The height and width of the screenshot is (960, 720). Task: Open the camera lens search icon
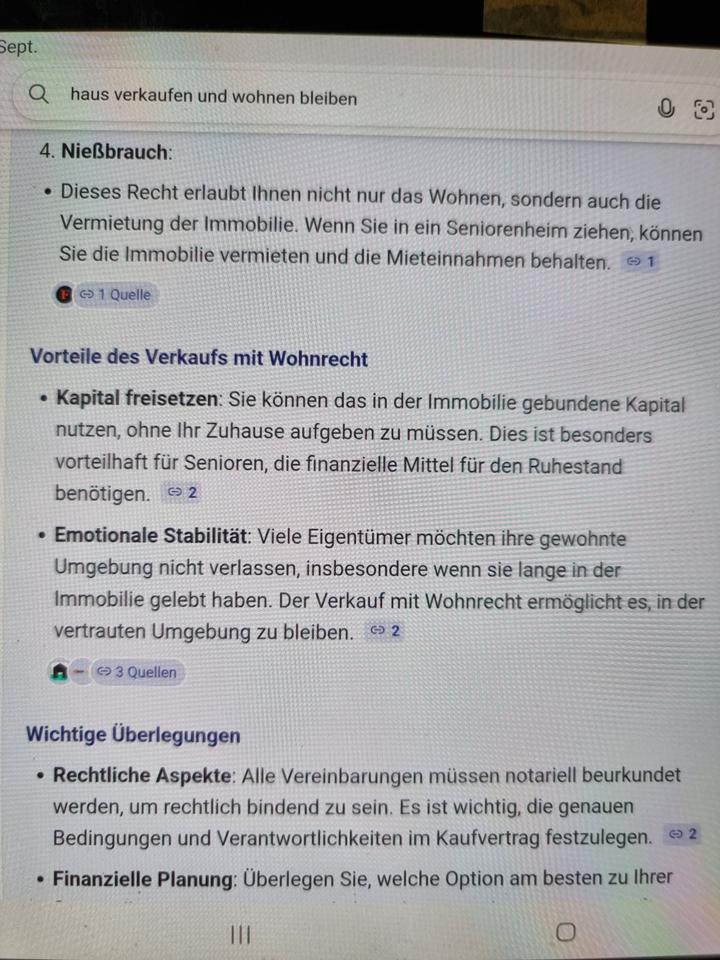704,110
